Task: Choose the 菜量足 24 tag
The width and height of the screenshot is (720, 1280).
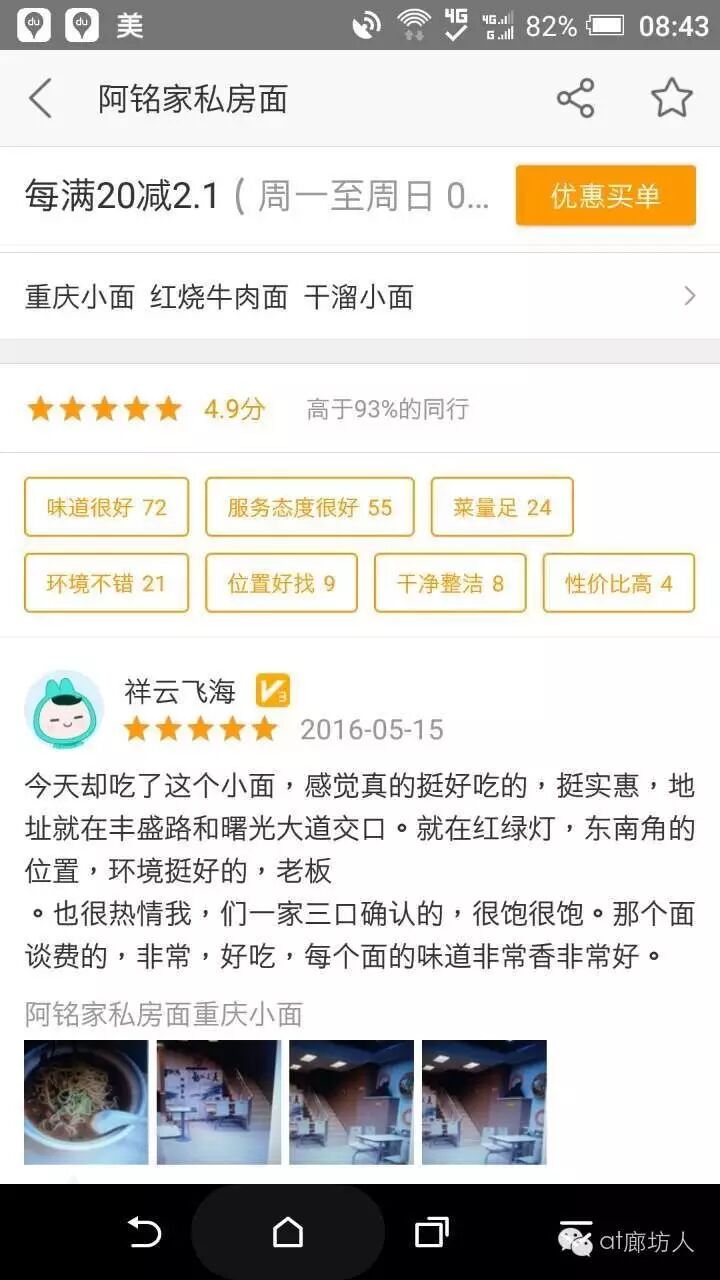Action: pos(502,507)
